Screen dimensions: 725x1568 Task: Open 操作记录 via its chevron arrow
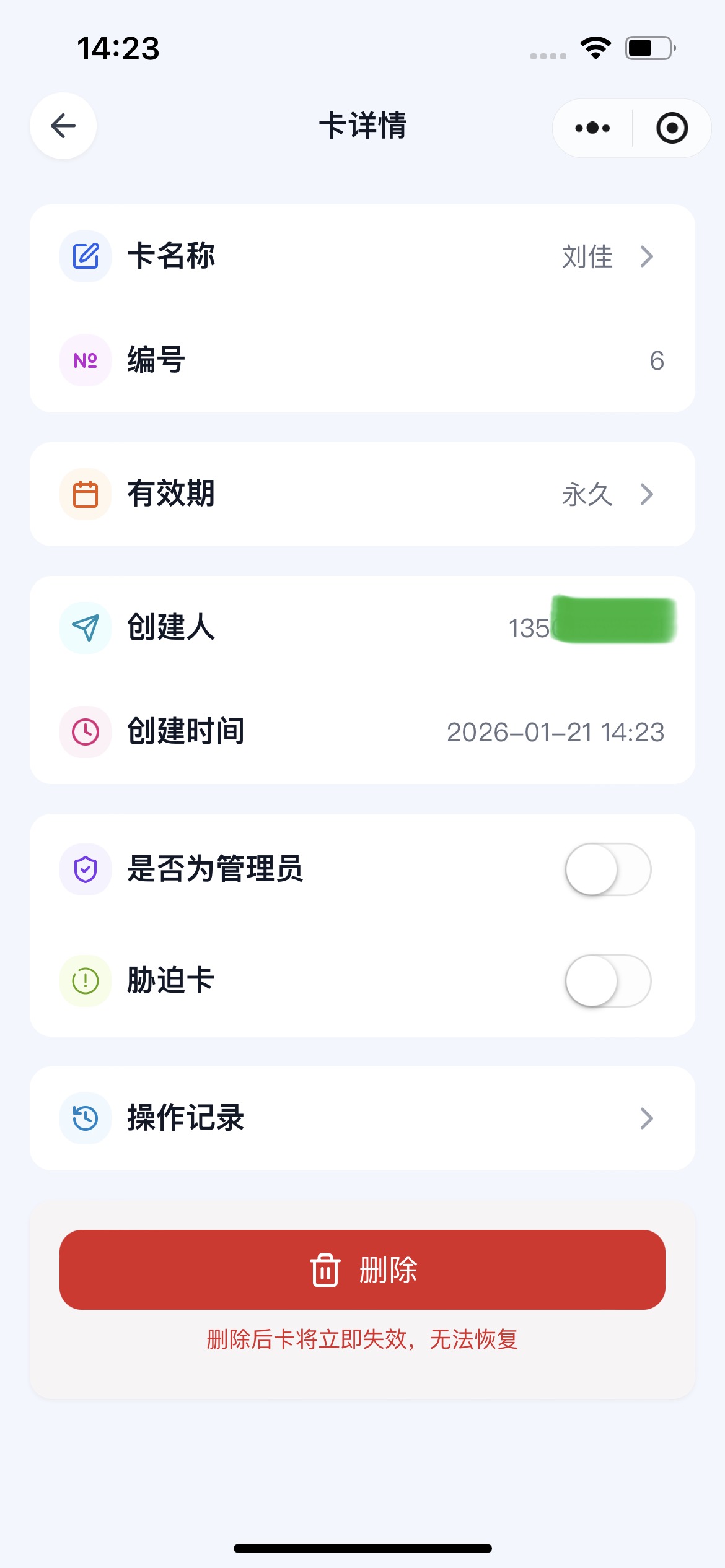pos(647,1118)
